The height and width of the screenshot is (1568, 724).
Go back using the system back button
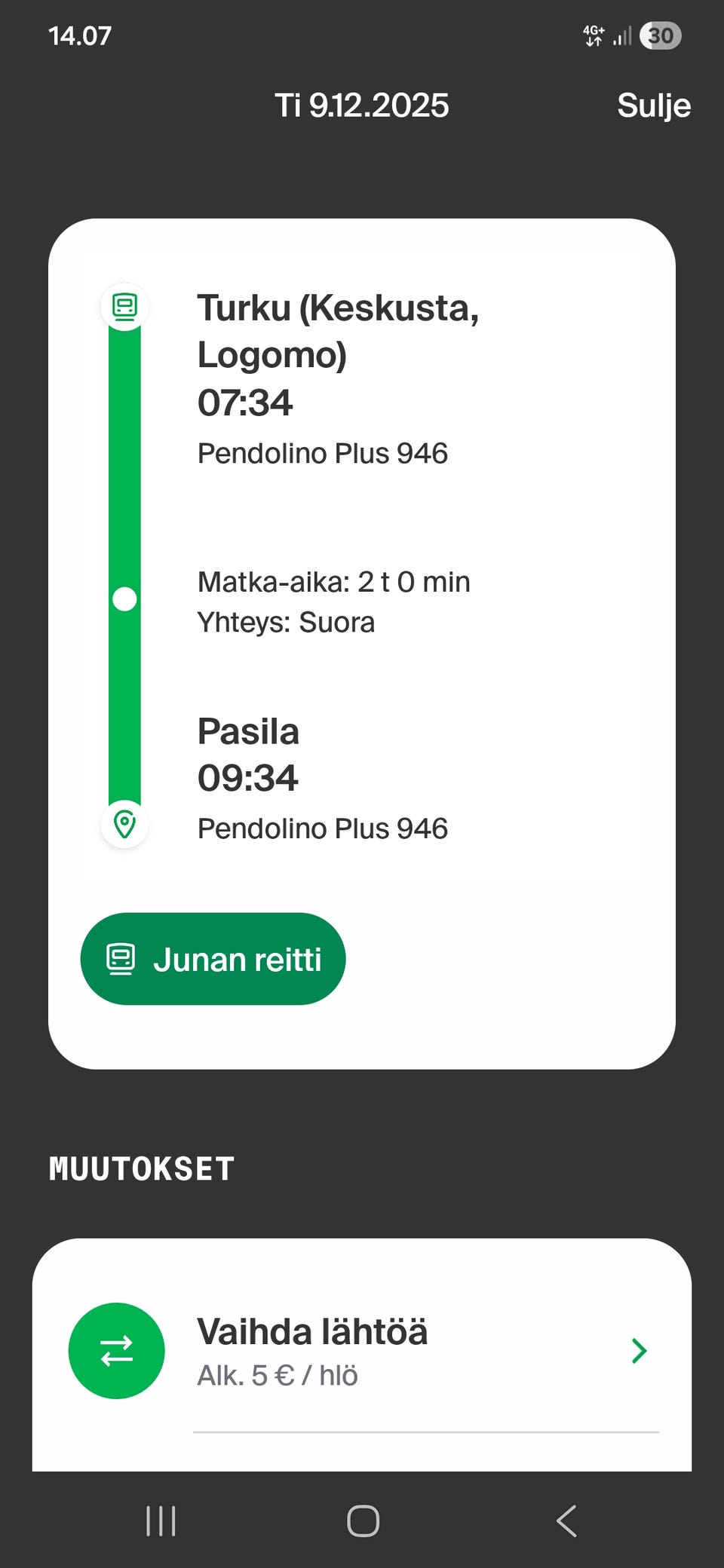coord(566,1521)
